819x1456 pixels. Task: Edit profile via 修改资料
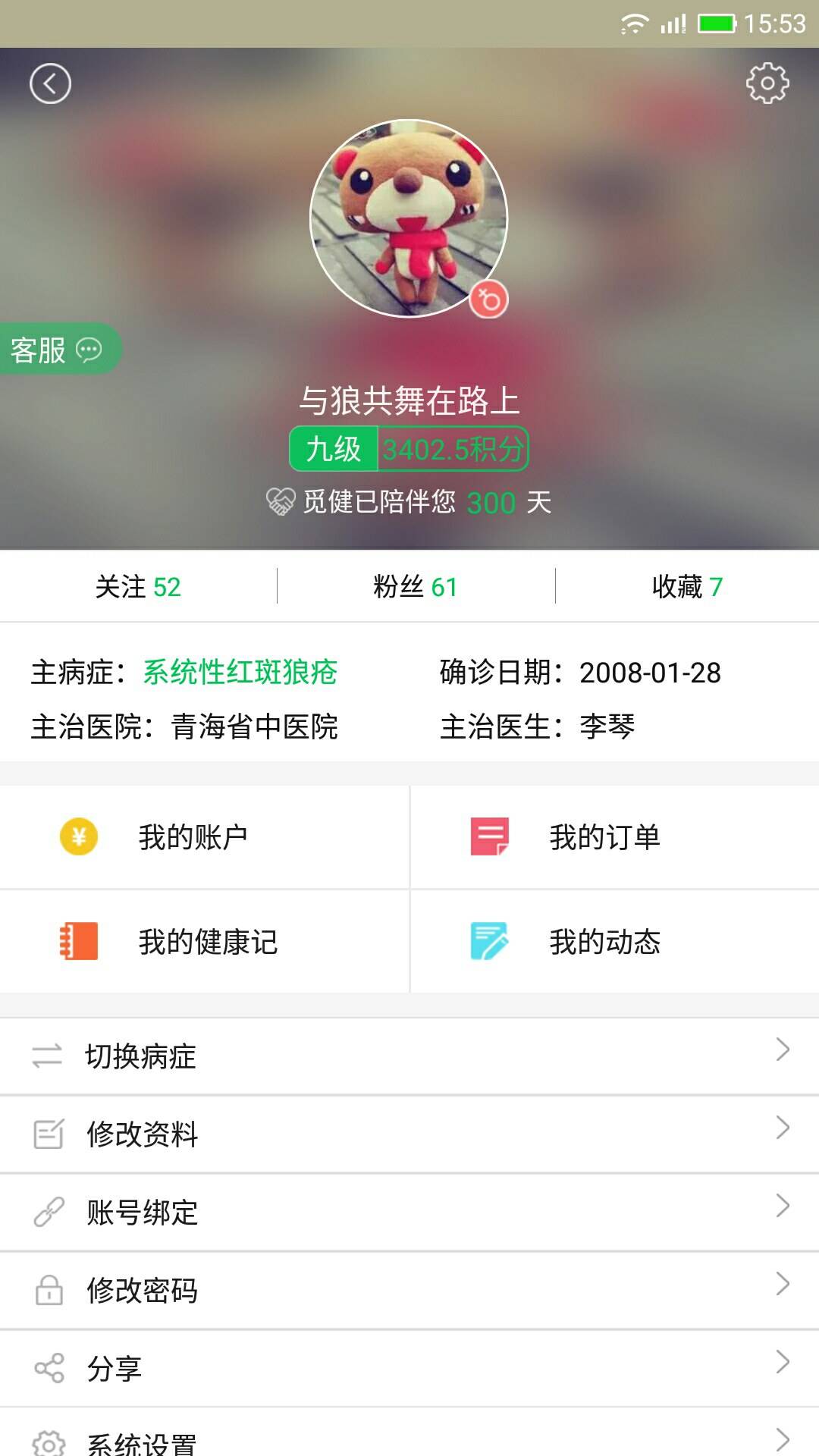coord(409,1134)
